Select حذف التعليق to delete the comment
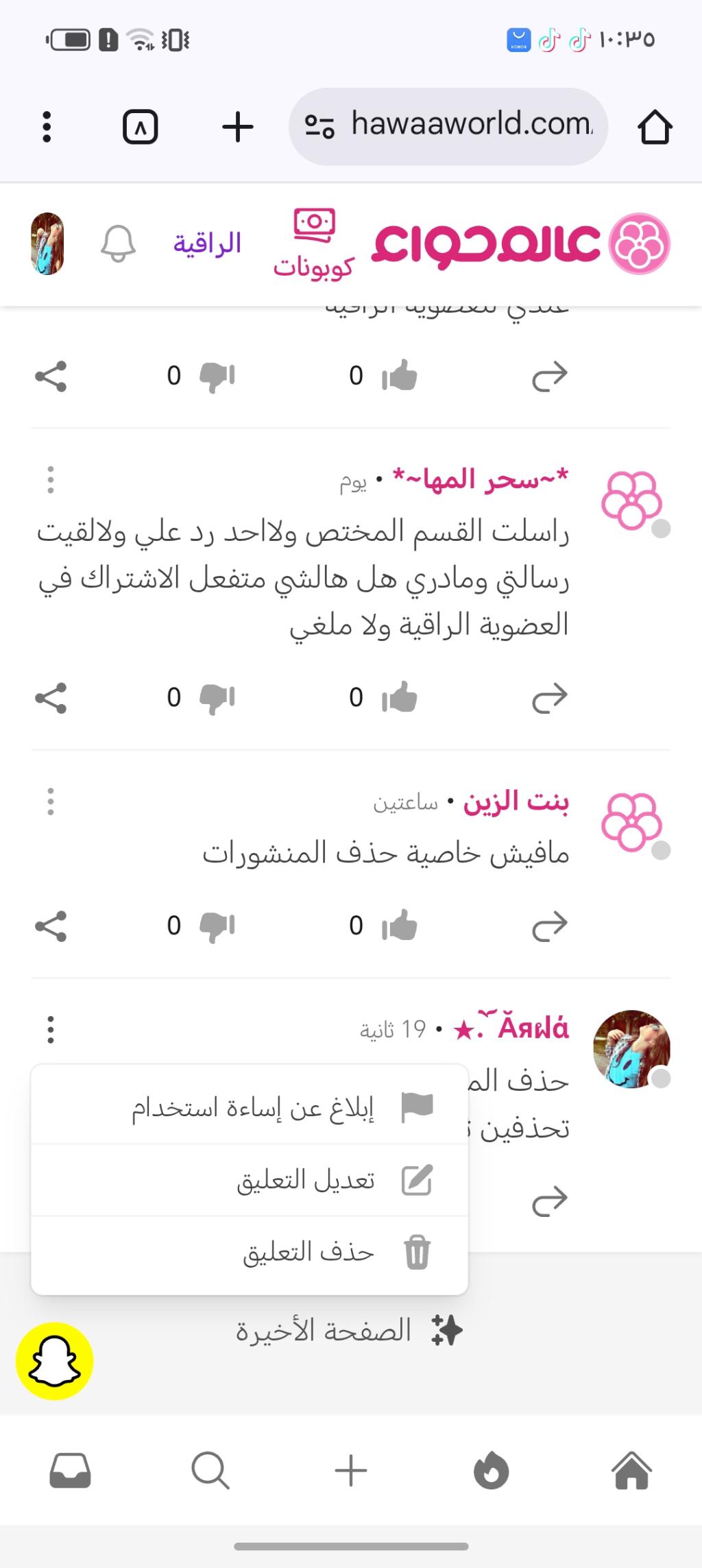This screenshot has height=1568, width=702. pyautogui.click(x=308, y=1252)
